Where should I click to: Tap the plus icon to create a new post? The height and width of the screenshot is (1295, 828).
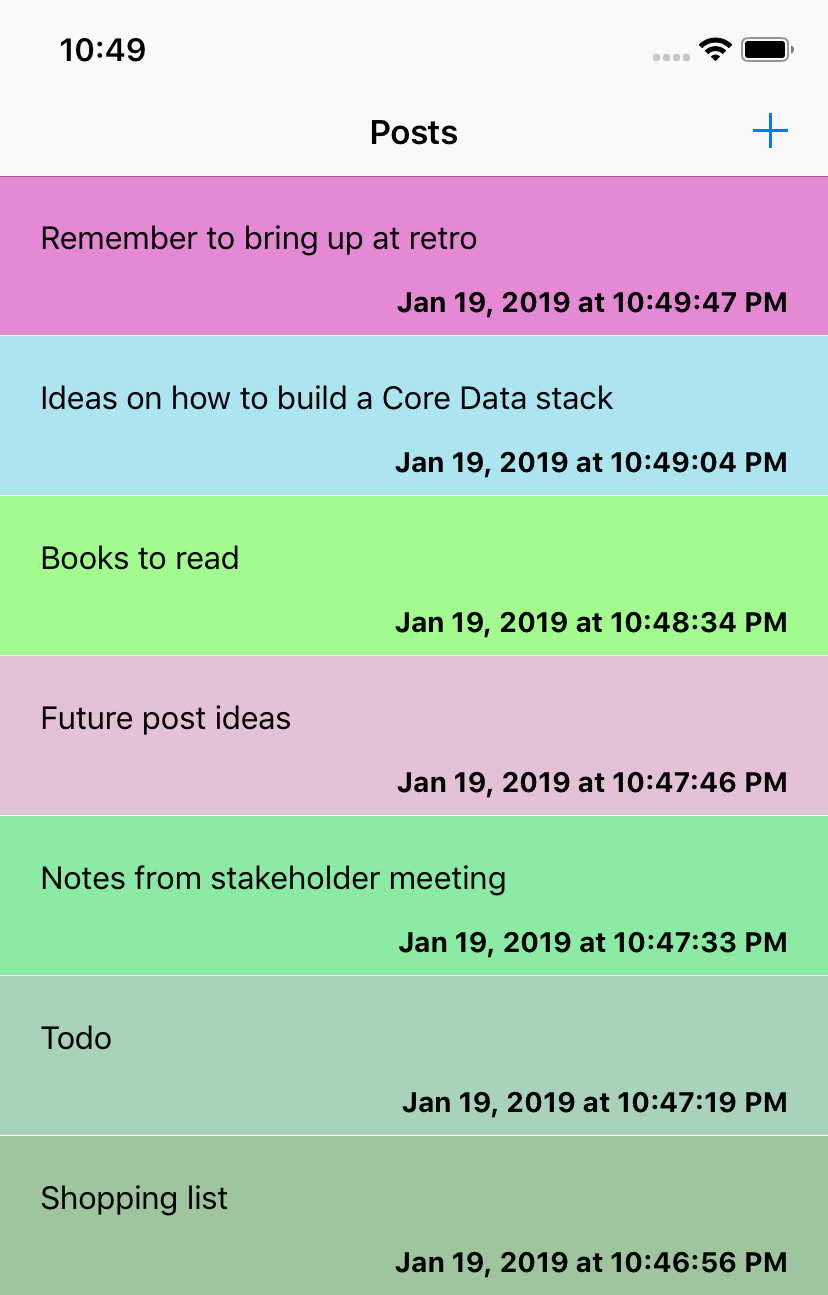pos(770,130)
